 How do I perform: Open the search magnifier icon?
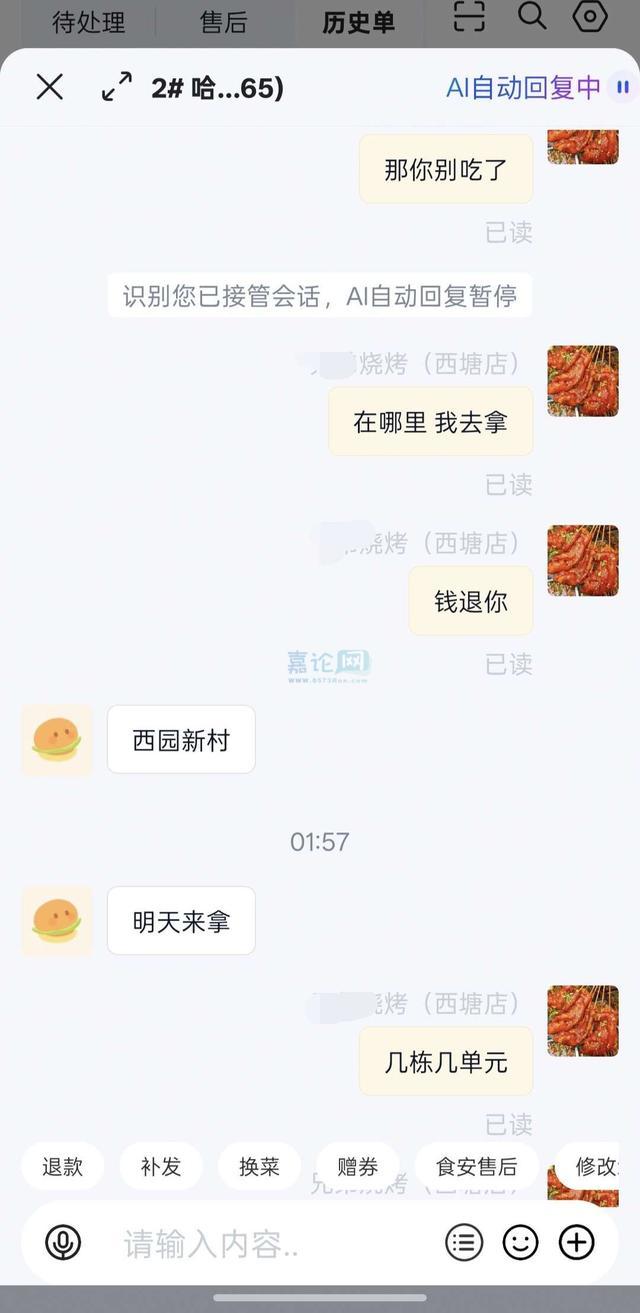(x=532, y=15)
